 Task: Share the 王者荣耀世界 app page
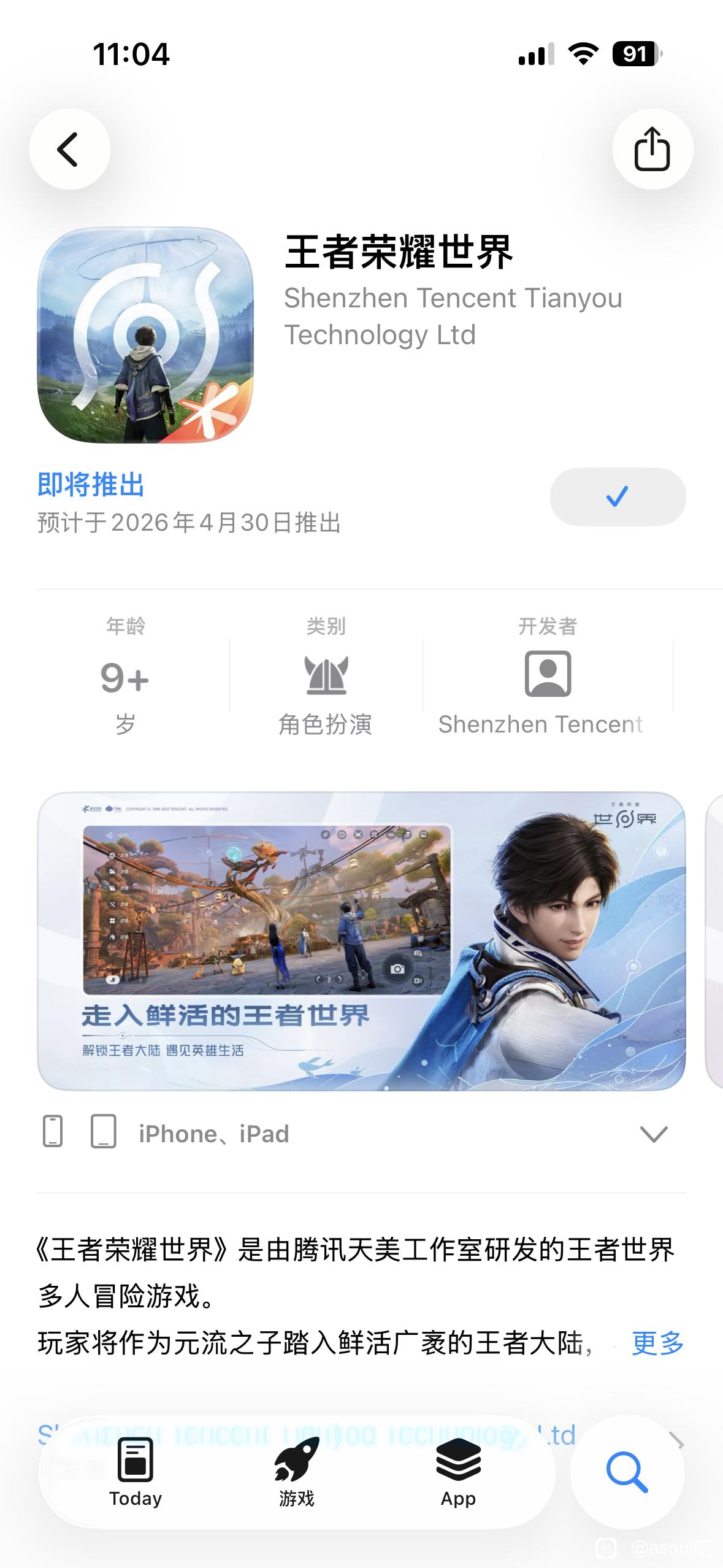(652, 149)
